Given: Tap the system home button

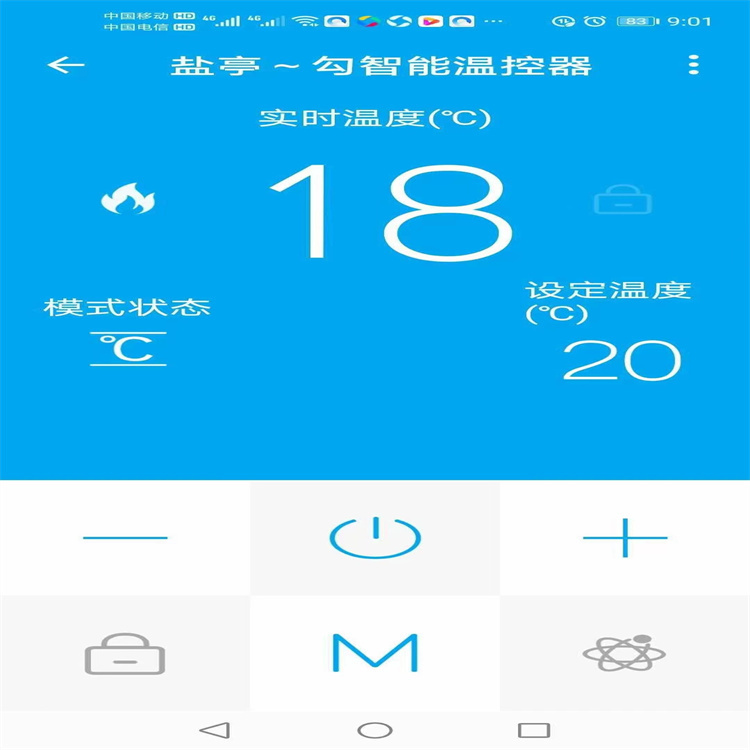Looking at the screenshot, I should (x=375, y=730).
